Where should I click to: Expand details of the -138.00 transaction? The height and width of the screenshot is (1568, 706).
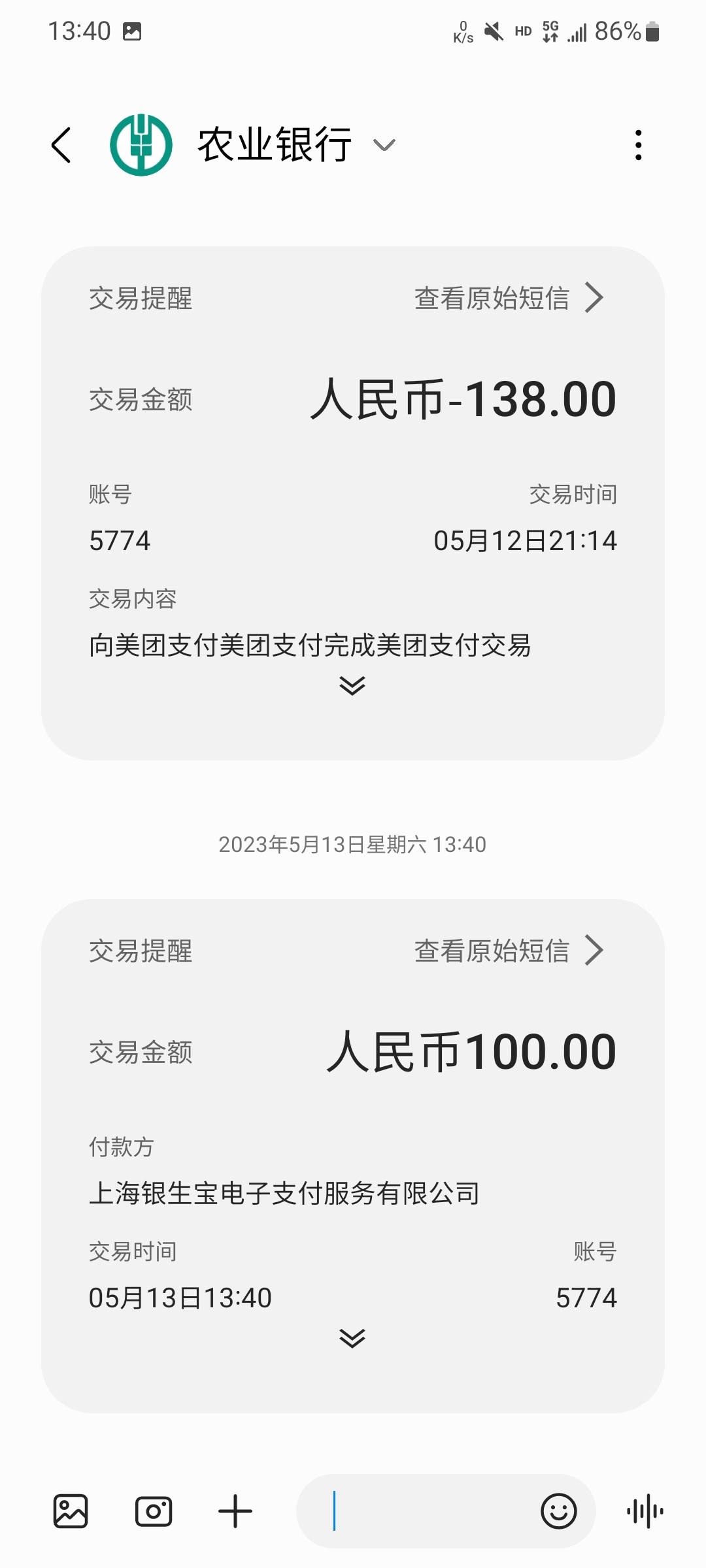pos(352,685)
